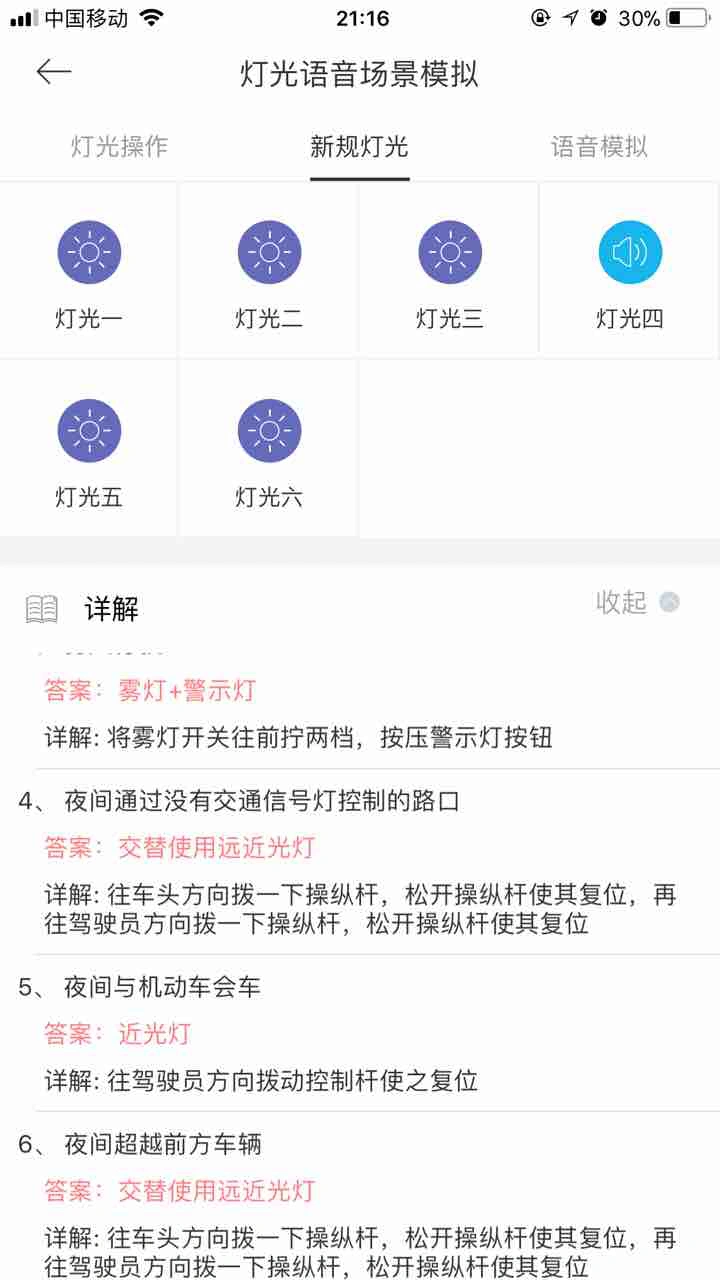
Task: Go back using the arrow icon
Action: (x=53, y=72)
